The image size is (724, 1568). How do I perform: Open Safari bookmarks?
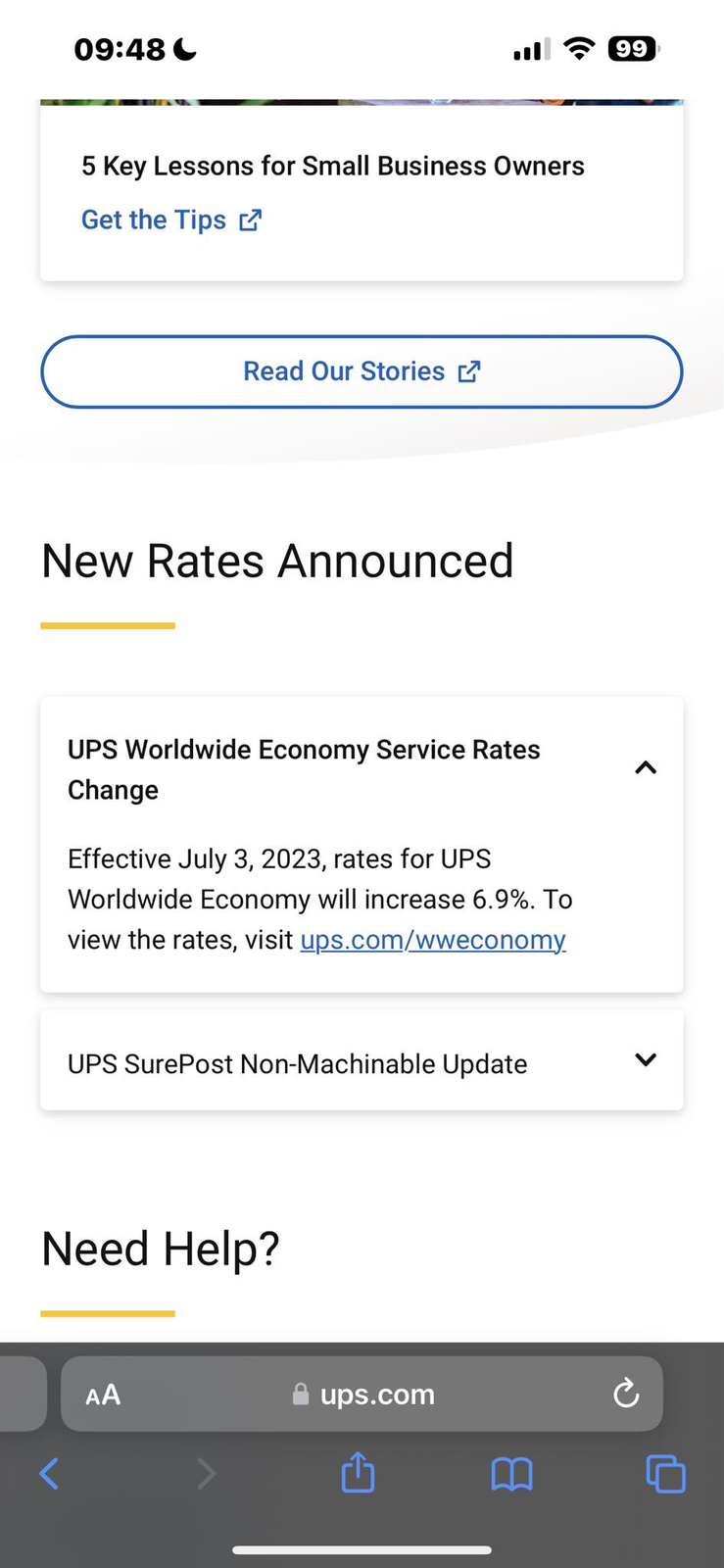coord(511,1473)
